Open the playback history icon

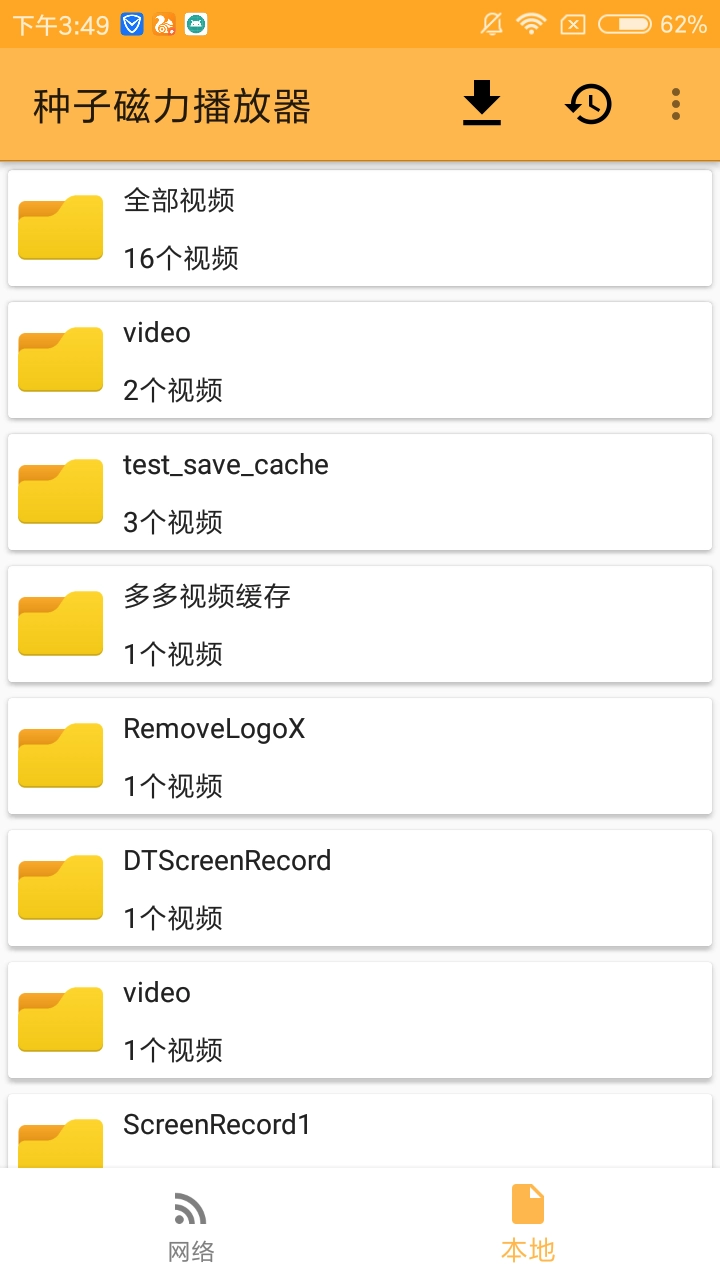pyautogui.click(x=588, y=103)
